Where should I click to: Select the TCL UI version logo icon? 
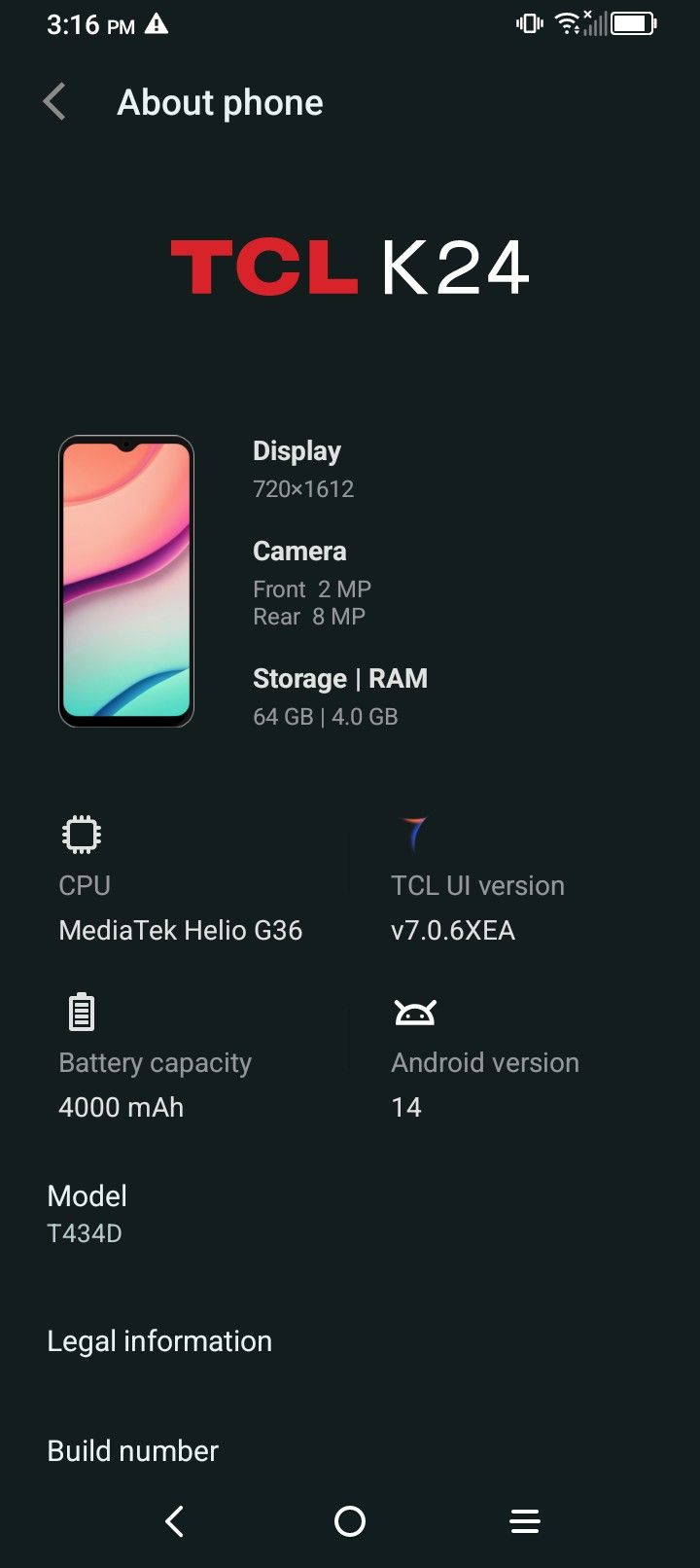[x=413, y=832]
